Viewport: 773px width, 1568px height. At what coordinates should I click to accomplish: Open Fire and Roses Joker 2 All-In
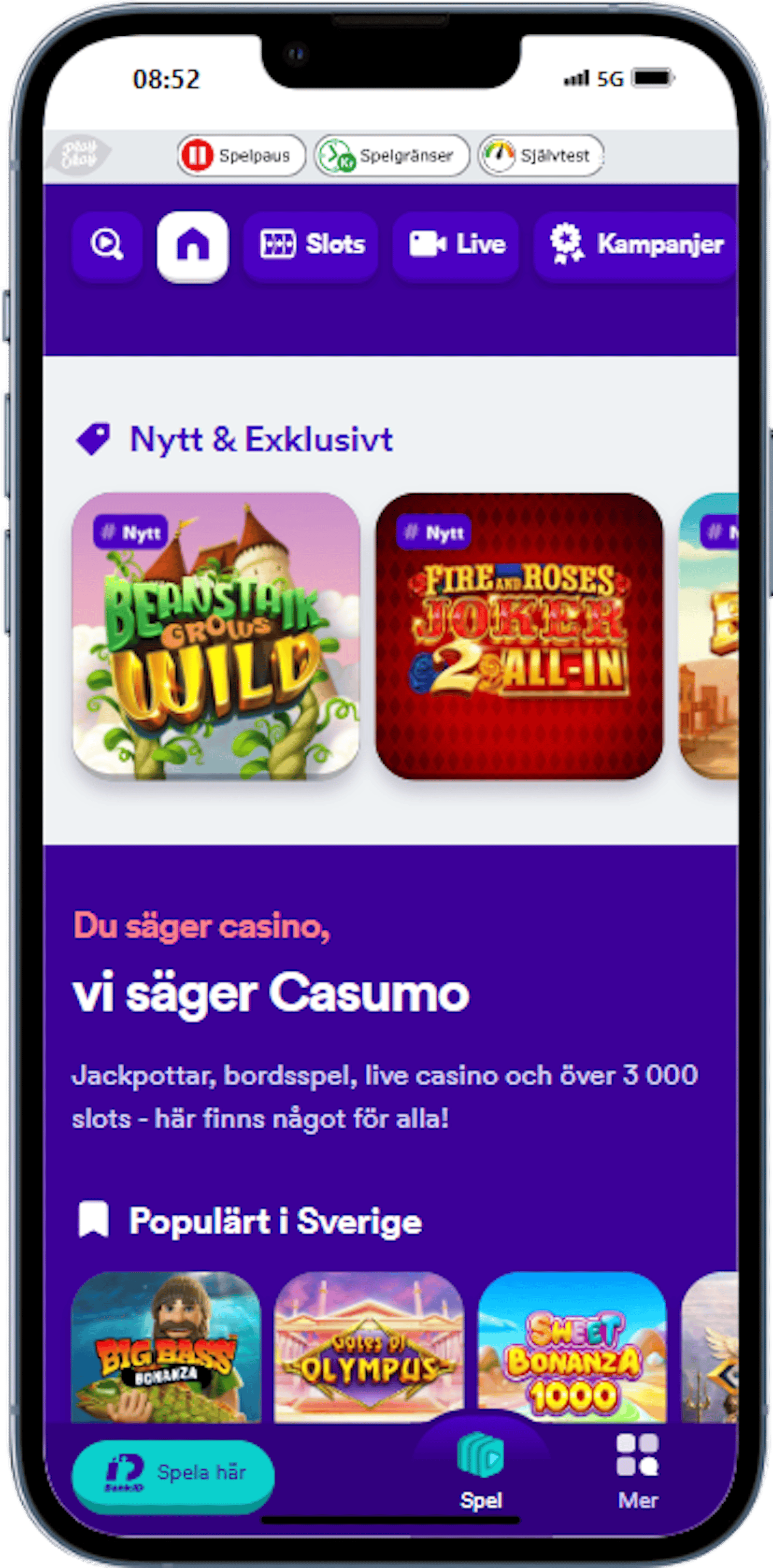pyautogui.click(x=518, y=635)
